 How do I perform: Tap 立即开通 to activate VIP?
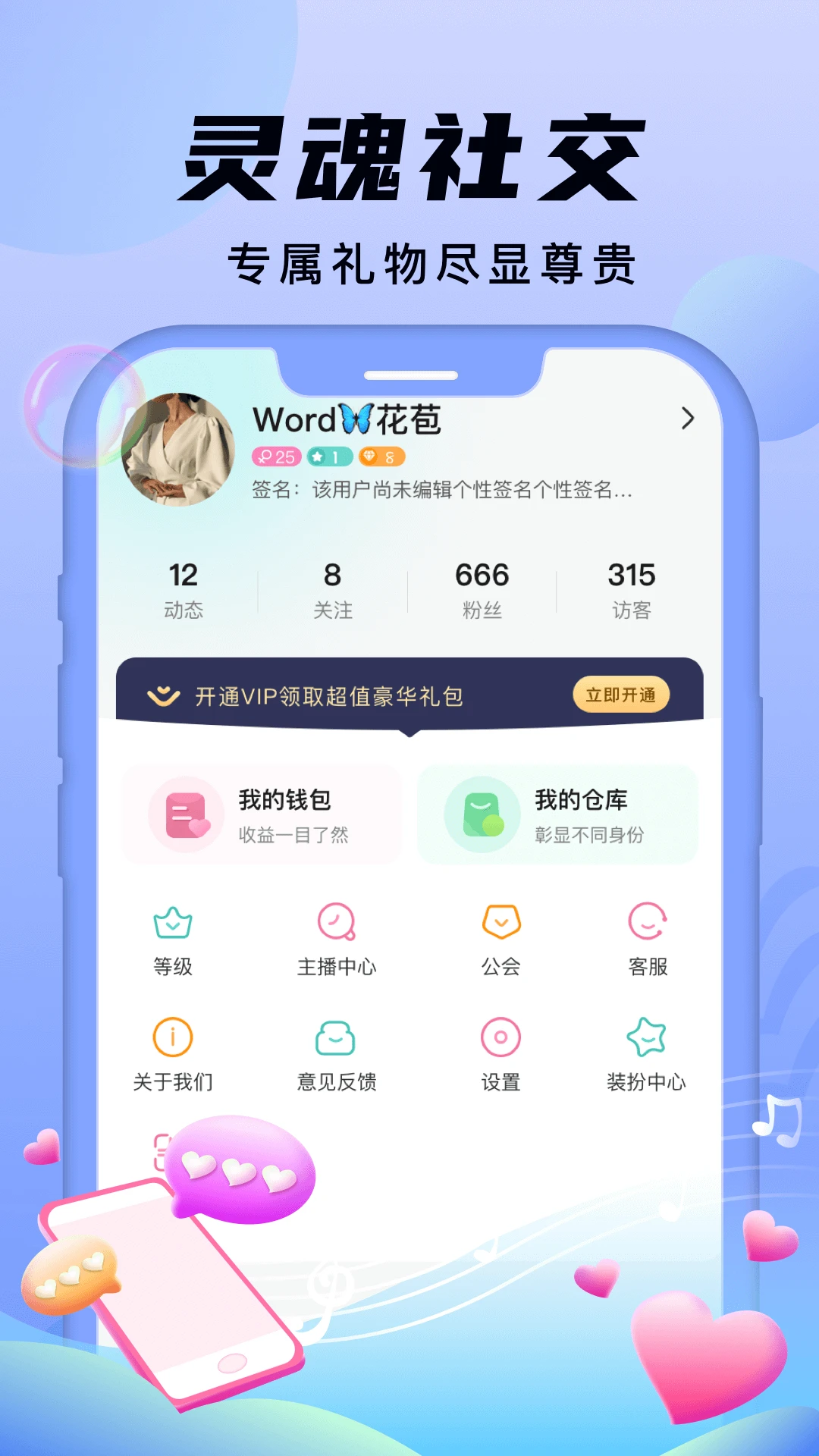(623, 692)
